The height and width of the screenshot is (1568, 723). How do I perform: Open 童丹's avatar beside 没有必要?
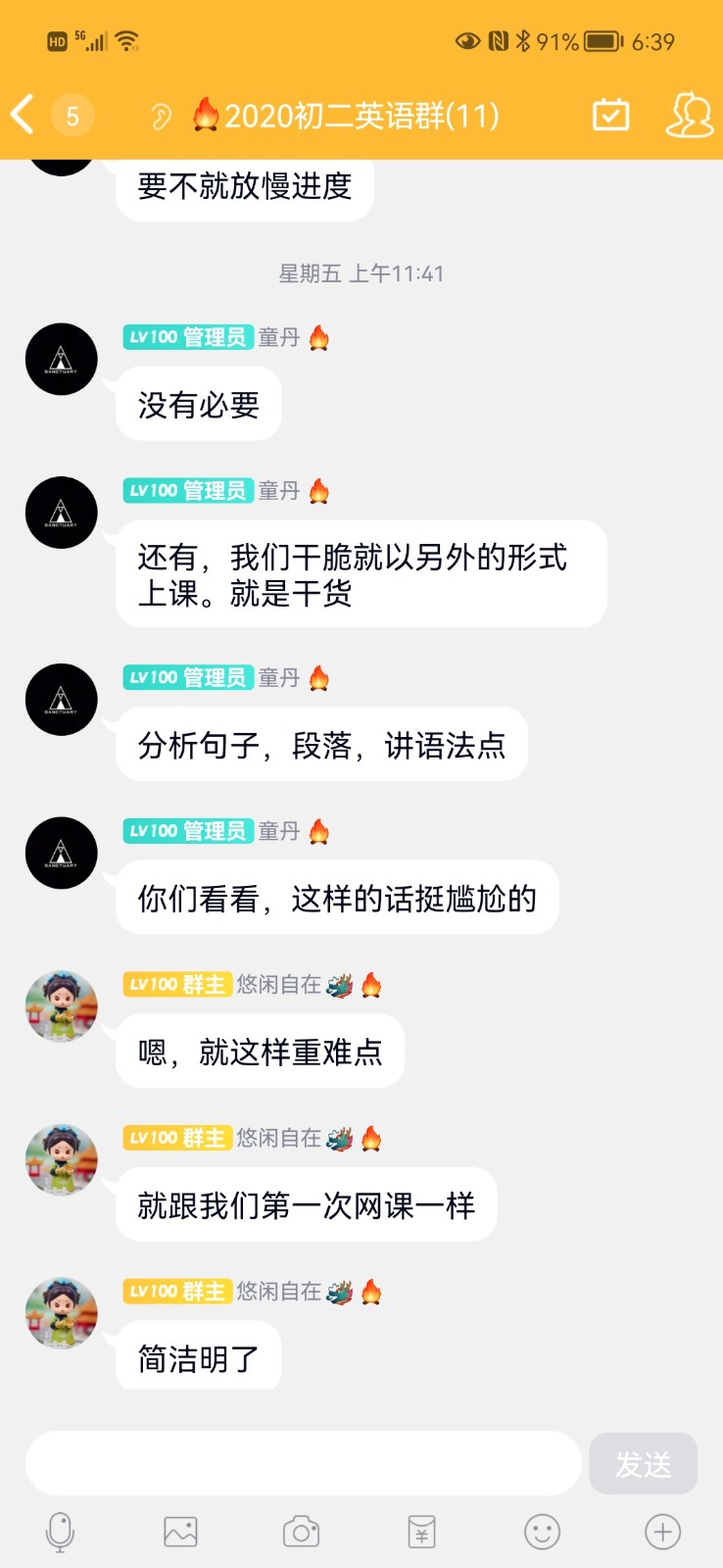[x=61, y=360]
